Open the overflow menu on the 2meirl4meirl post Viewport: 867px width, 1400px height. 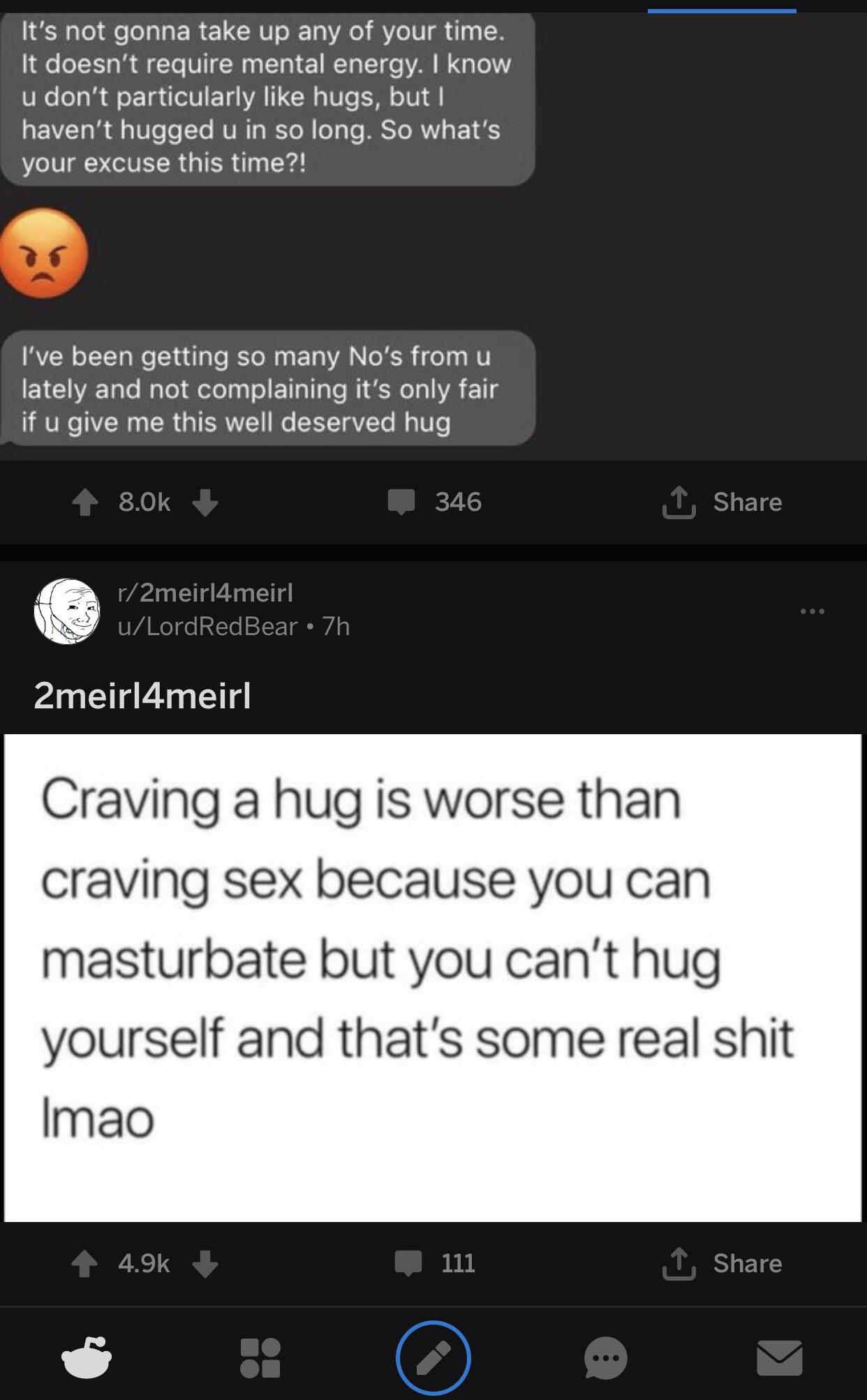(x=812, y=611)
